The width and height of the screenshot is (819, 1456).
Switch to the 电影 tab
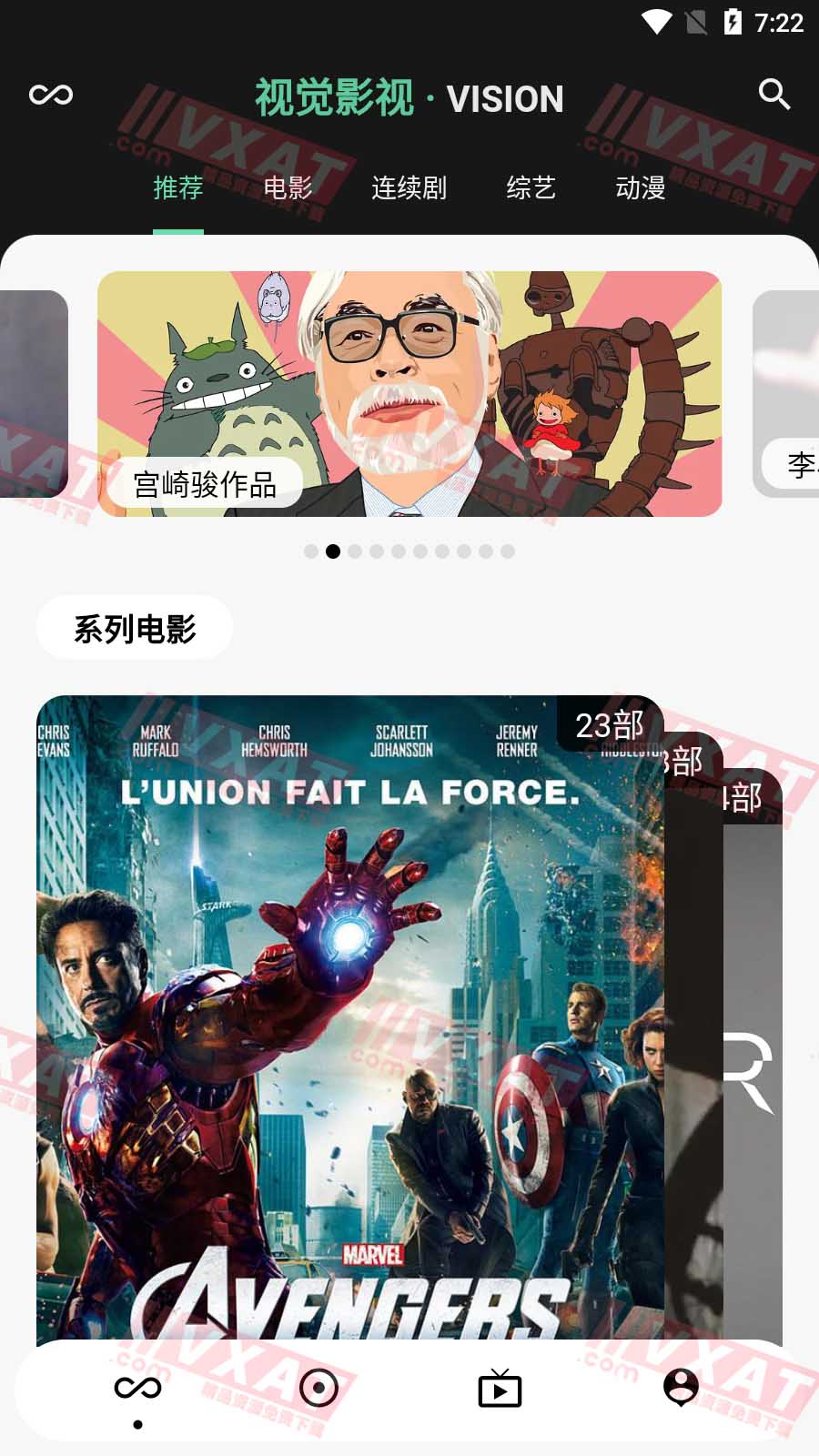288,189
